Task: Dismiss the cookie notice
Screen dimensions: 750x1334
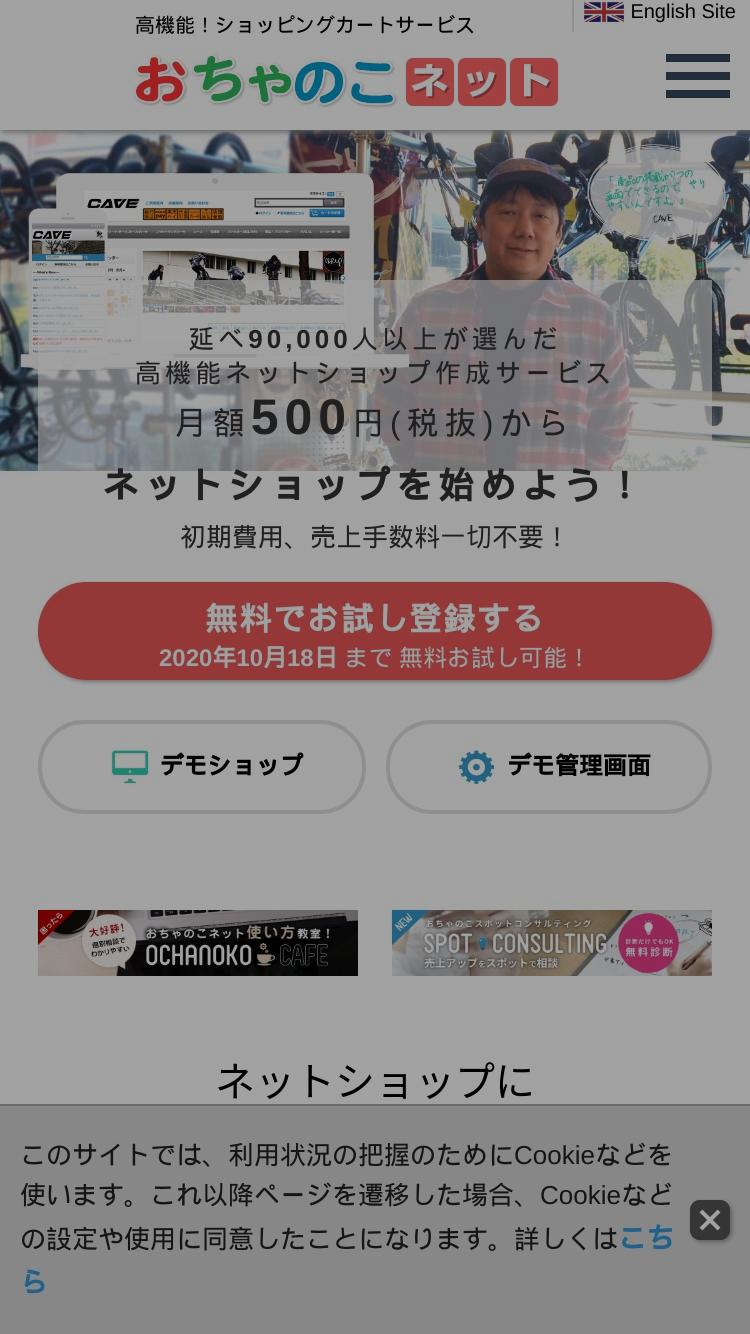Action: [x=710, y=1220]
